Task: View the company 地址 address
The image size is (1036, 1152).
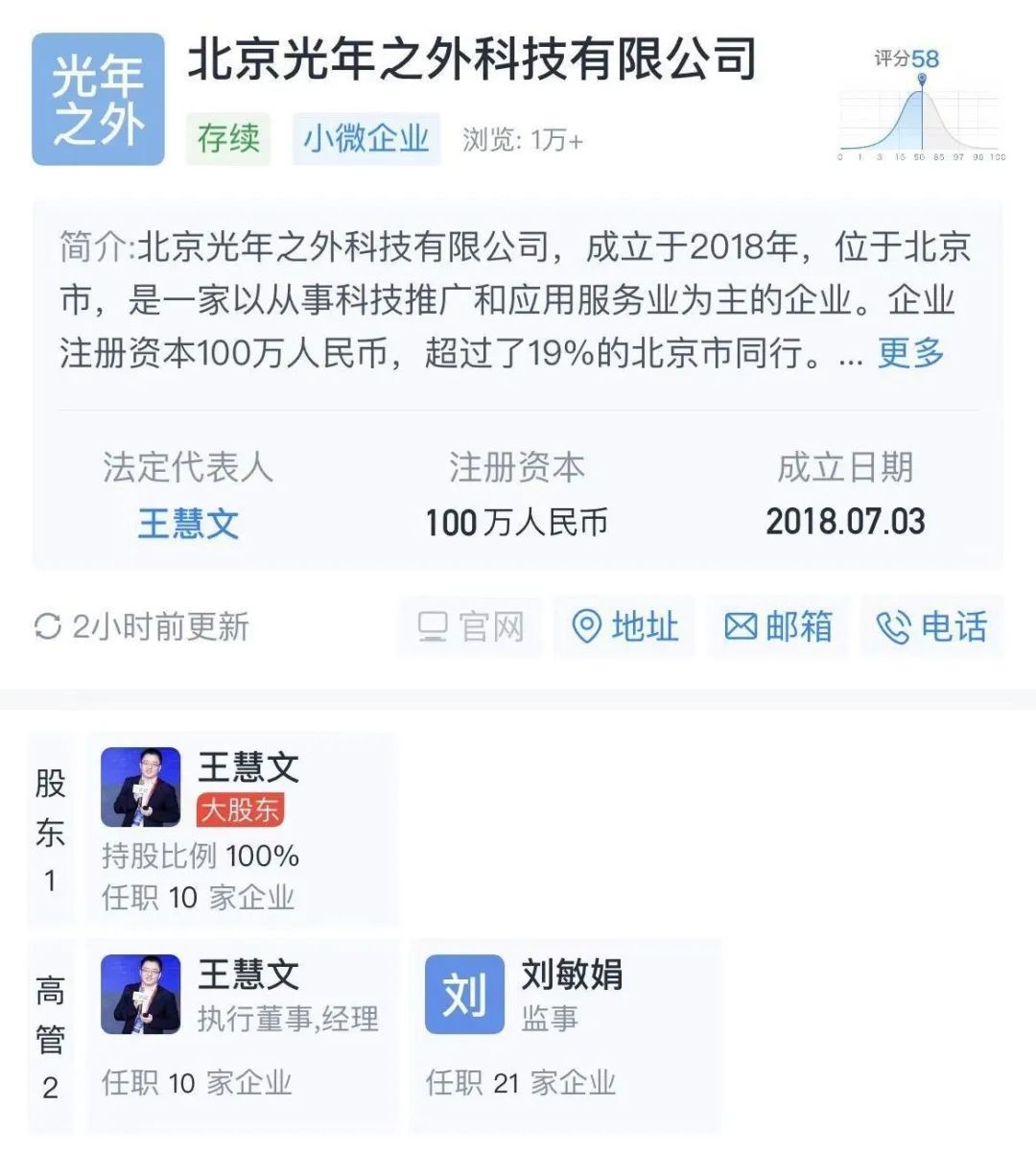Action: pos(625,627)
